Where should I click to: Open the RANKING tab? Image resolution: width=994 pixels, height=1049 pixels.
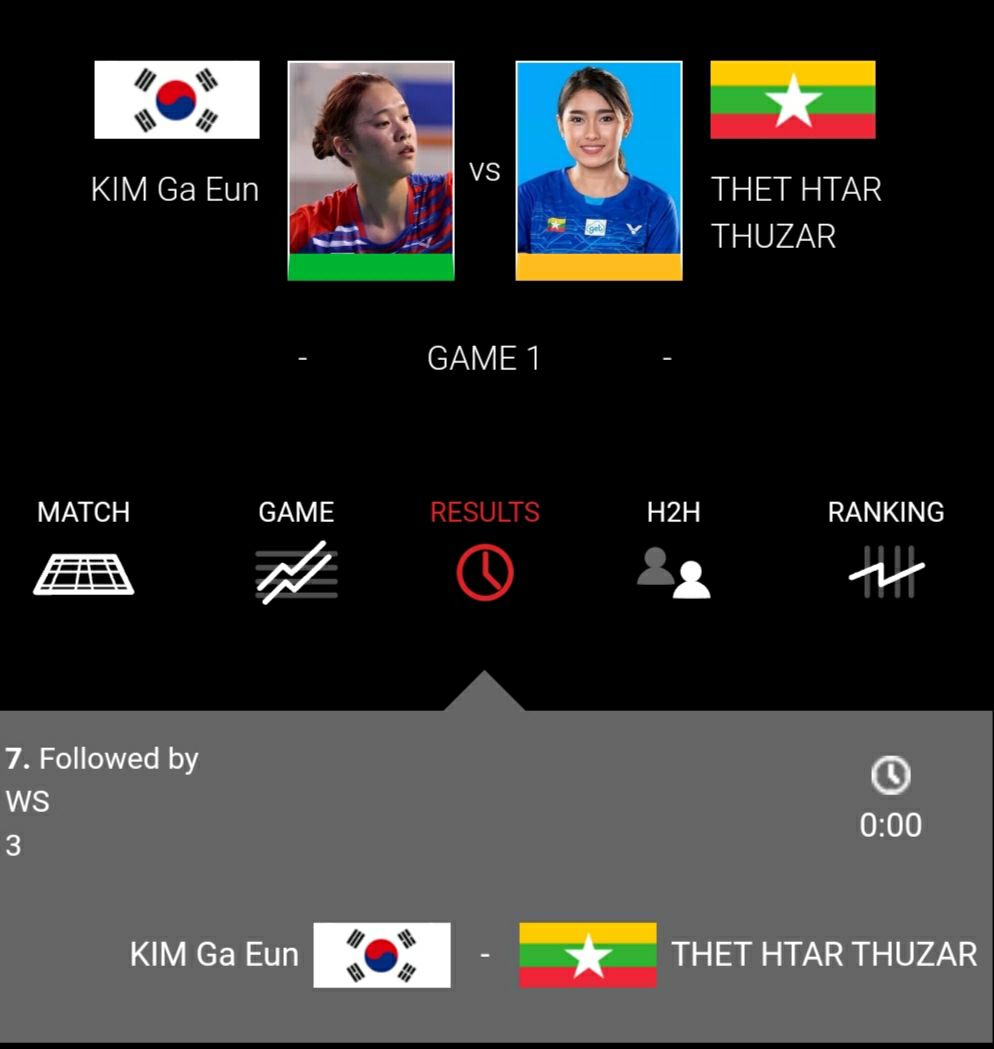[x=886, y=550]
